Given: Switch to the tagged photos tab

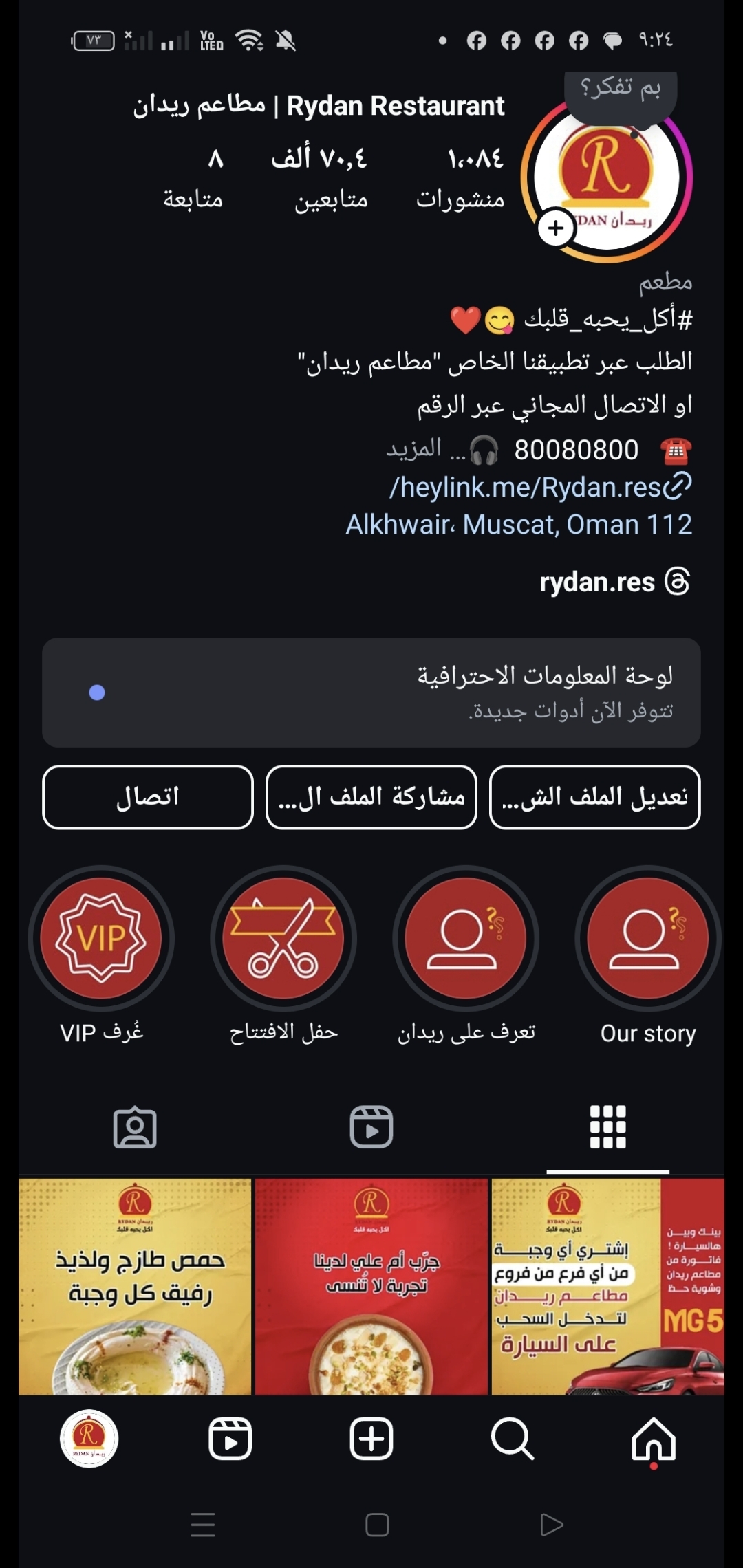Looking at the screenshot, I should pos(135,1127).
